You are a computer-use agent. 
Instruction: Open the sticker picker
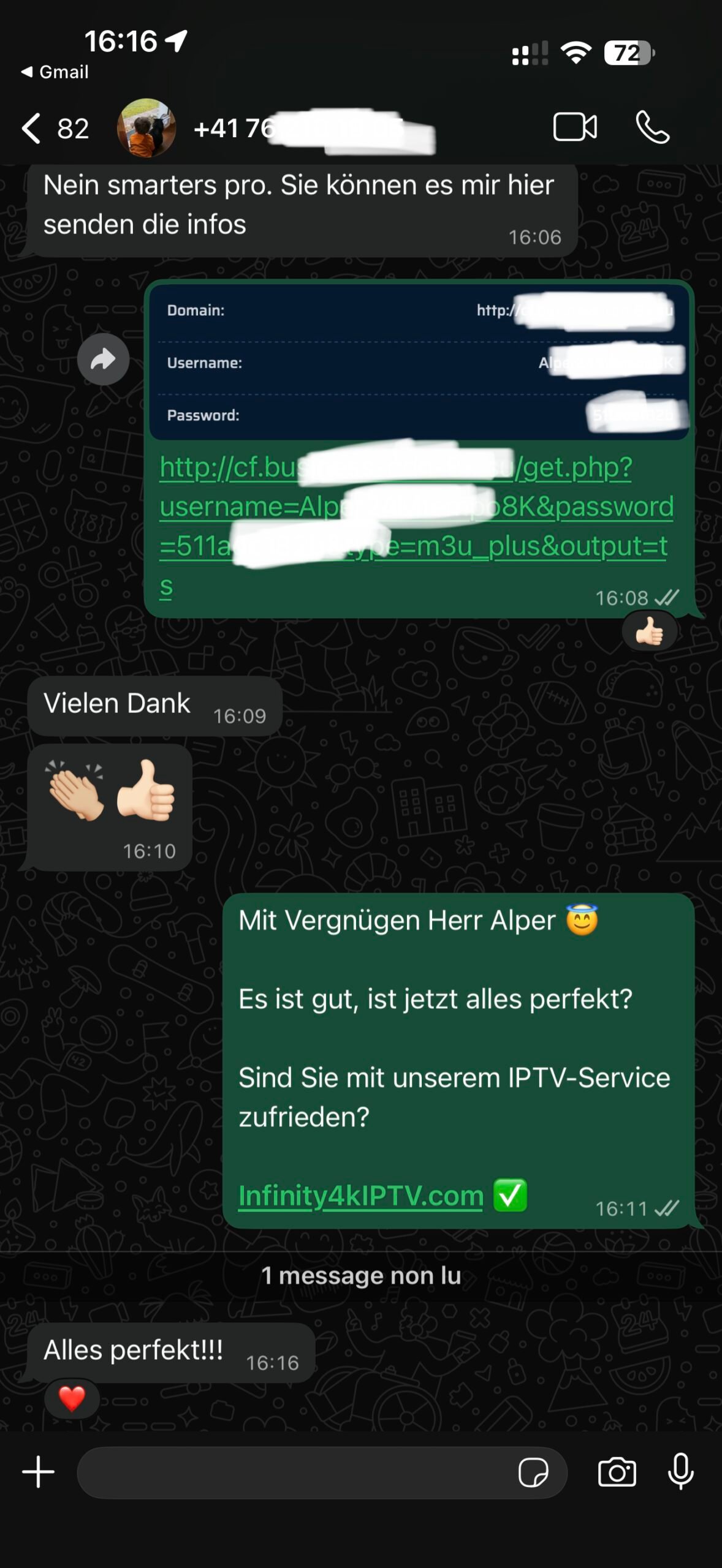533,1472
